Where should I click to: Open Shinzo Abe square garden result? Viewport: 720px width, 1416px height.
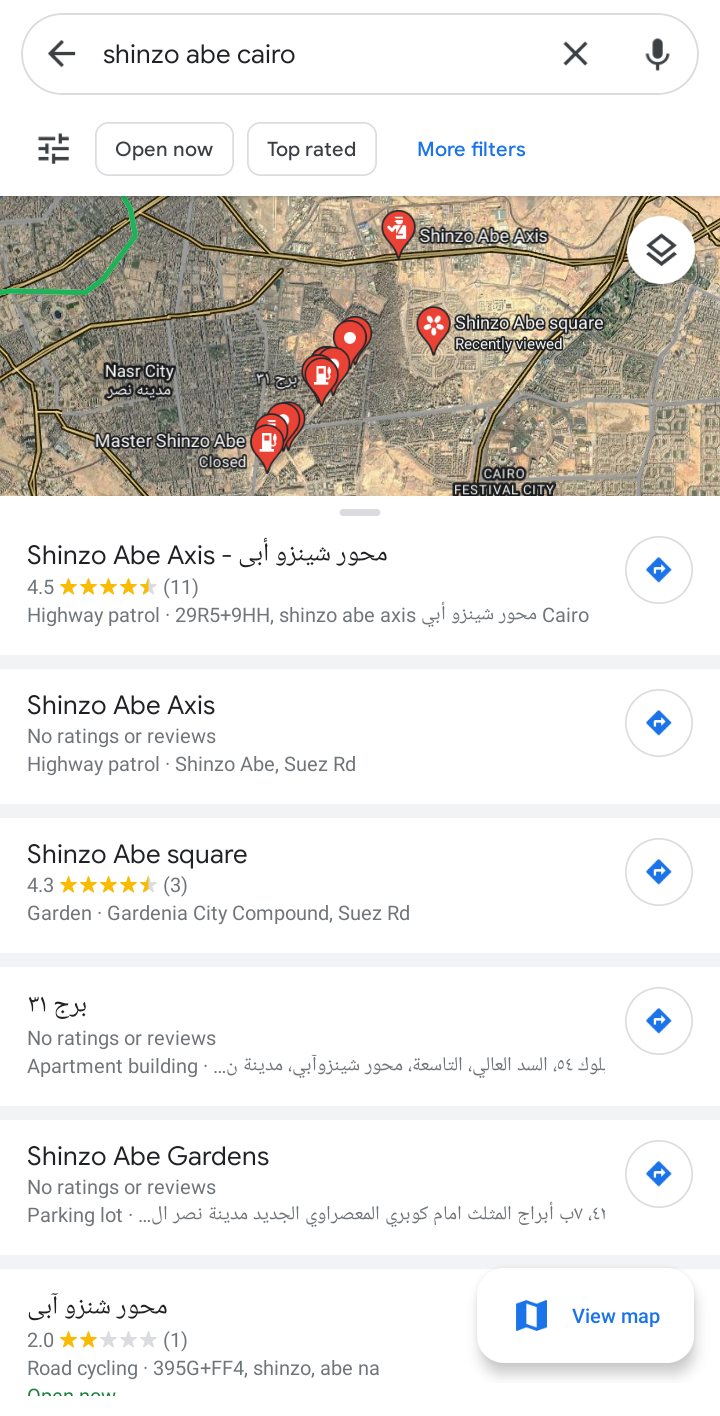(x=310, y=885)
